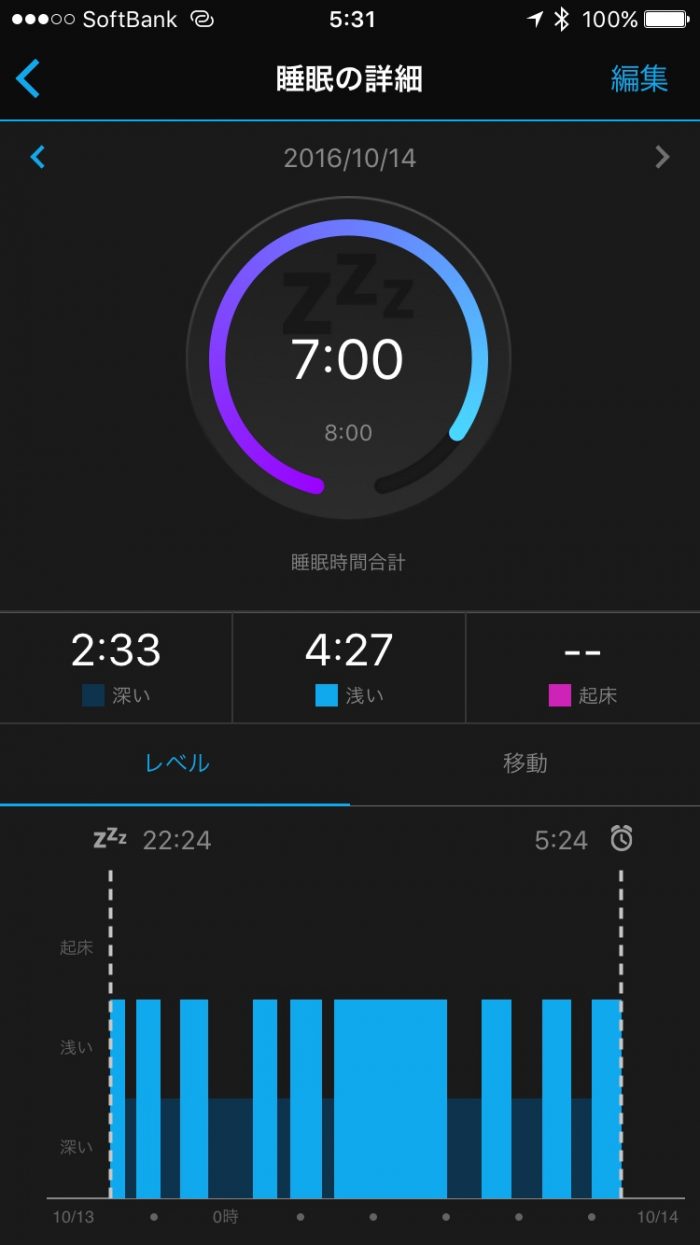Show the next day's sleep

coord(662,157)
